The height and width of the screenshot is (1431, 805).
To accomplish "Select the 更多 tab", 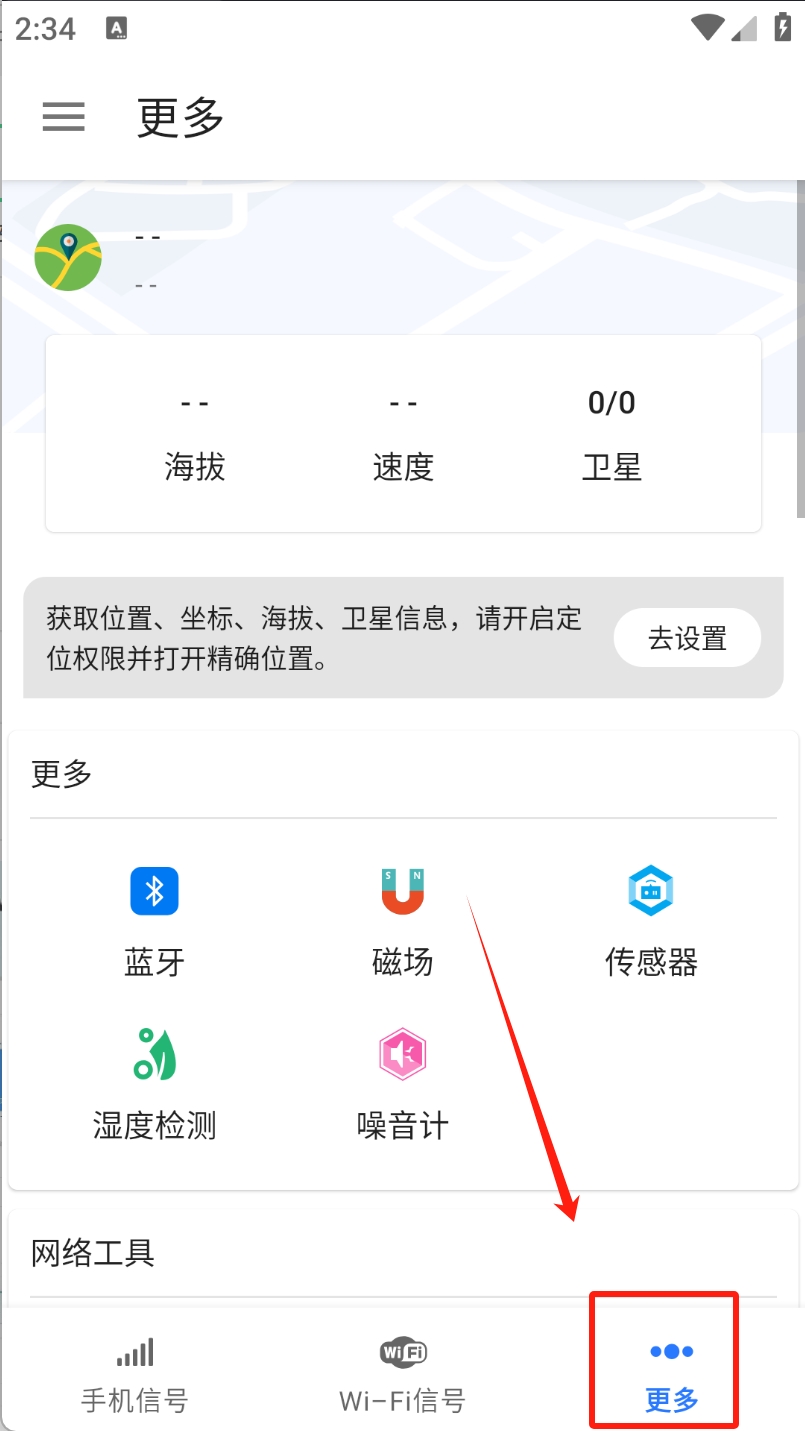I will [671, 1374].
